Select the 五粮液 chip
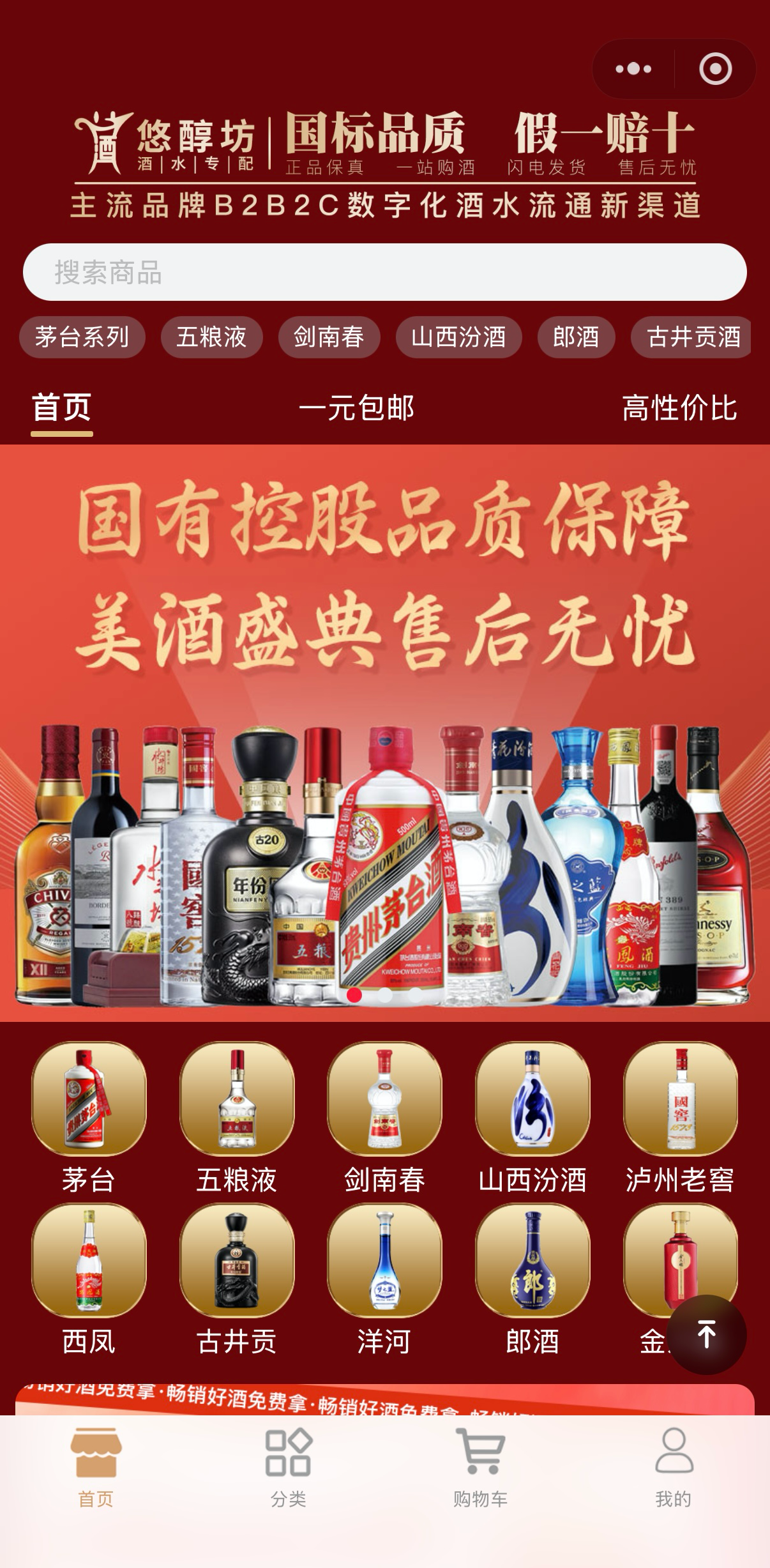770x1568 pixels. (211, 337)
